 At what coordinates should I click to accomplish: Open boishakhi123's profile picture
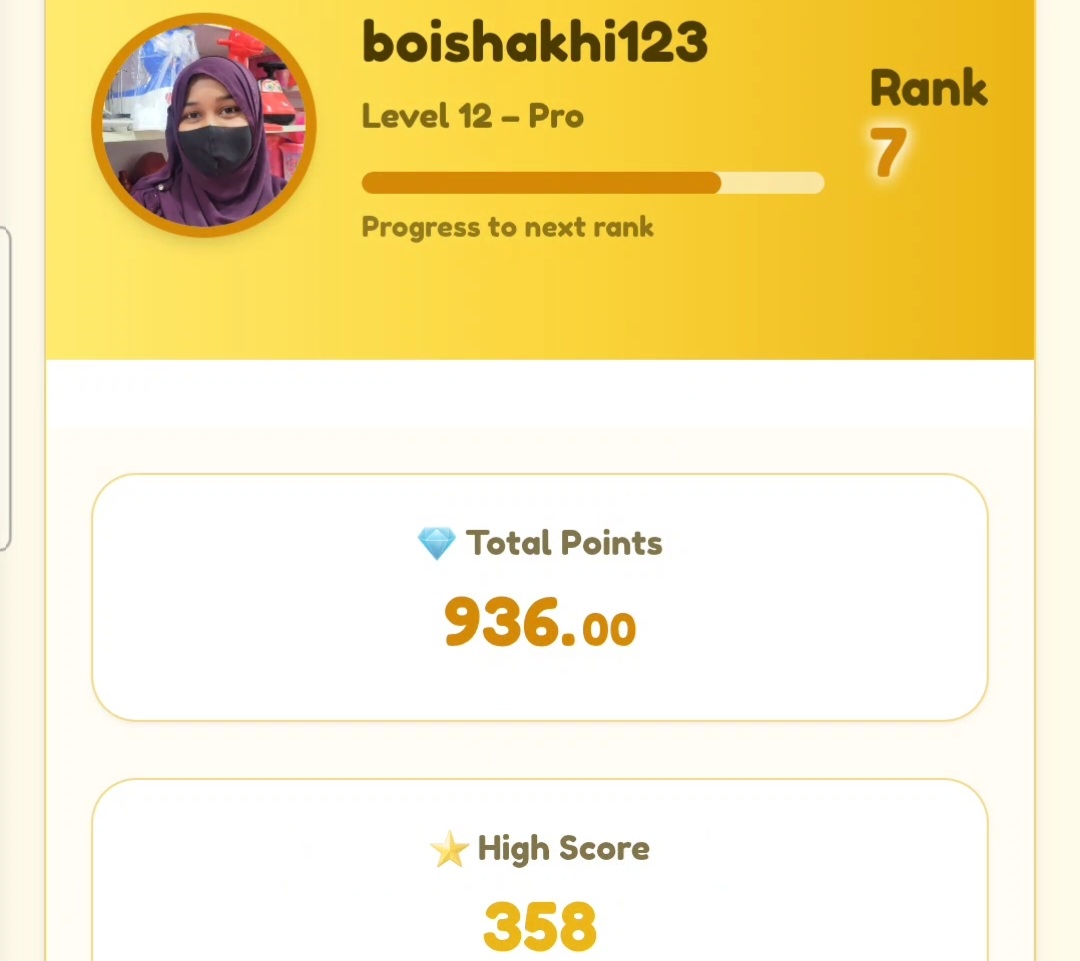point(204,125)
